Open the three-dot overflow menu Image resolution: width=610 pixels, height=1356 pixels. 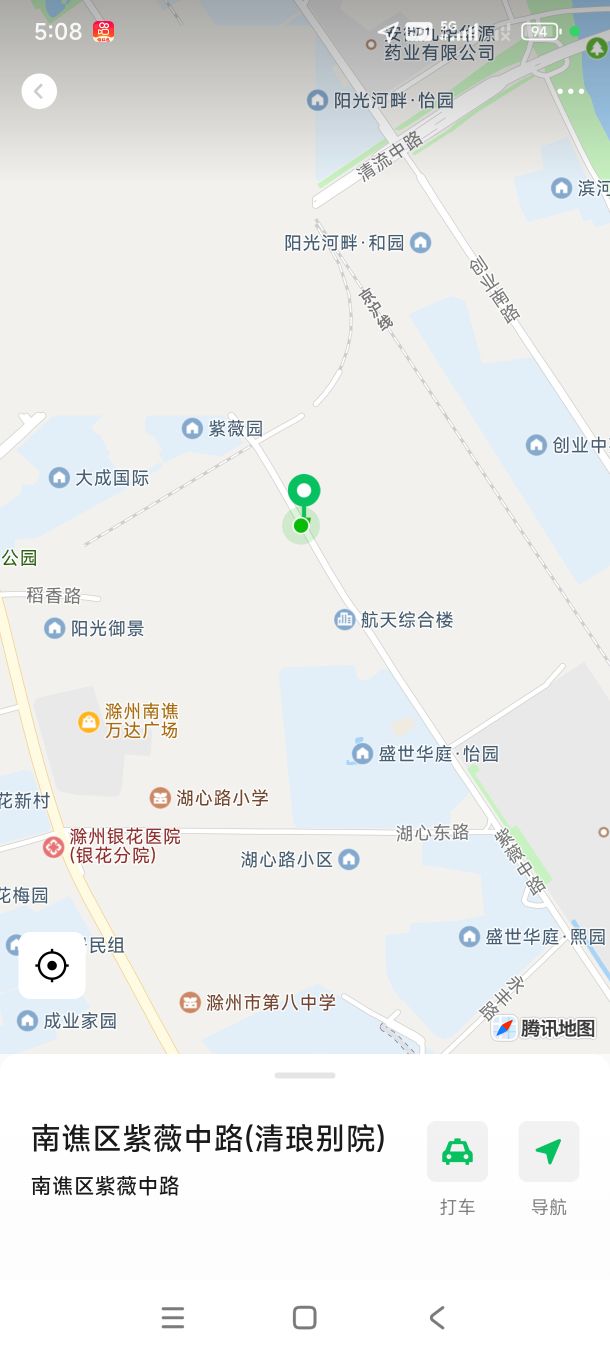click(571, 92)
